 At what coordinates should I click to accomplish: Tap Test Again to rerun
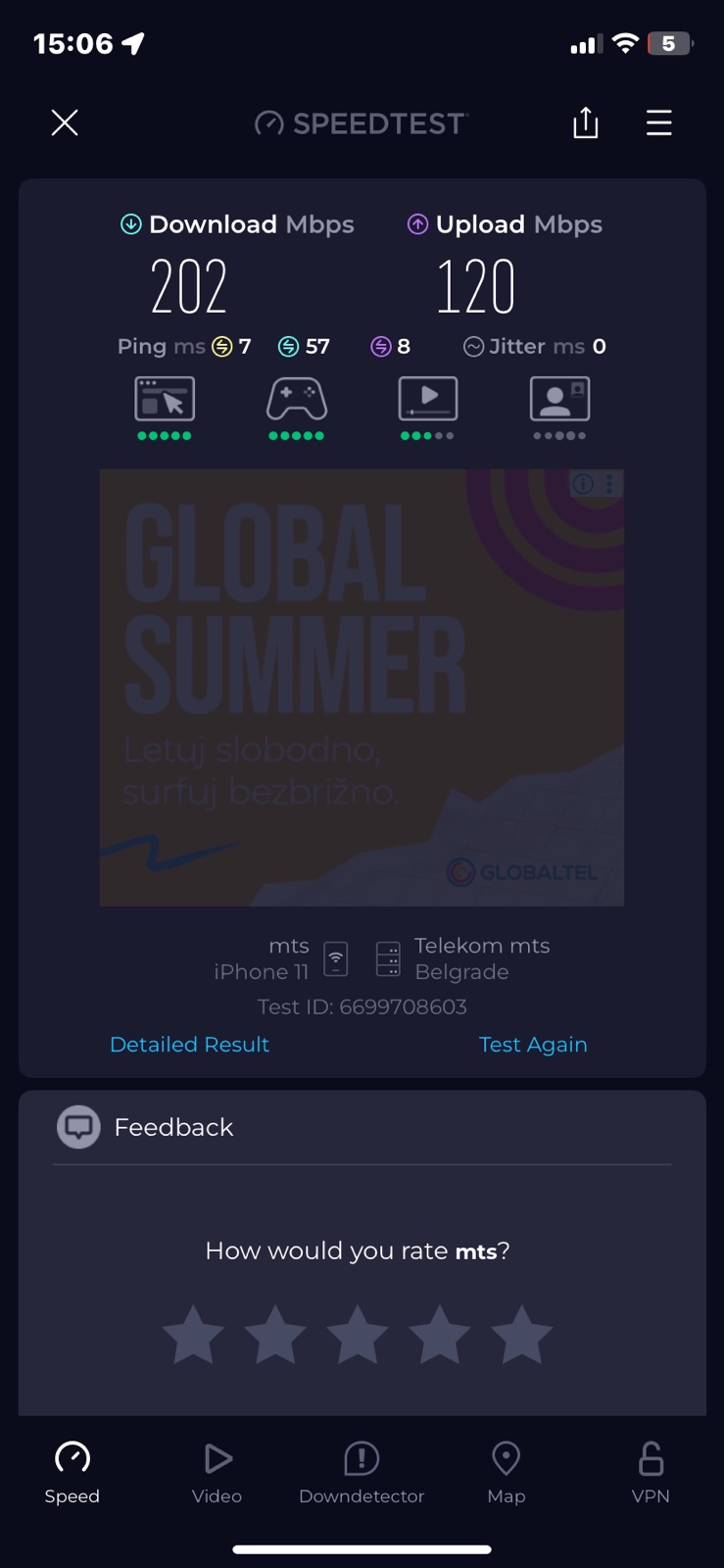click(x=533, y=1045)
